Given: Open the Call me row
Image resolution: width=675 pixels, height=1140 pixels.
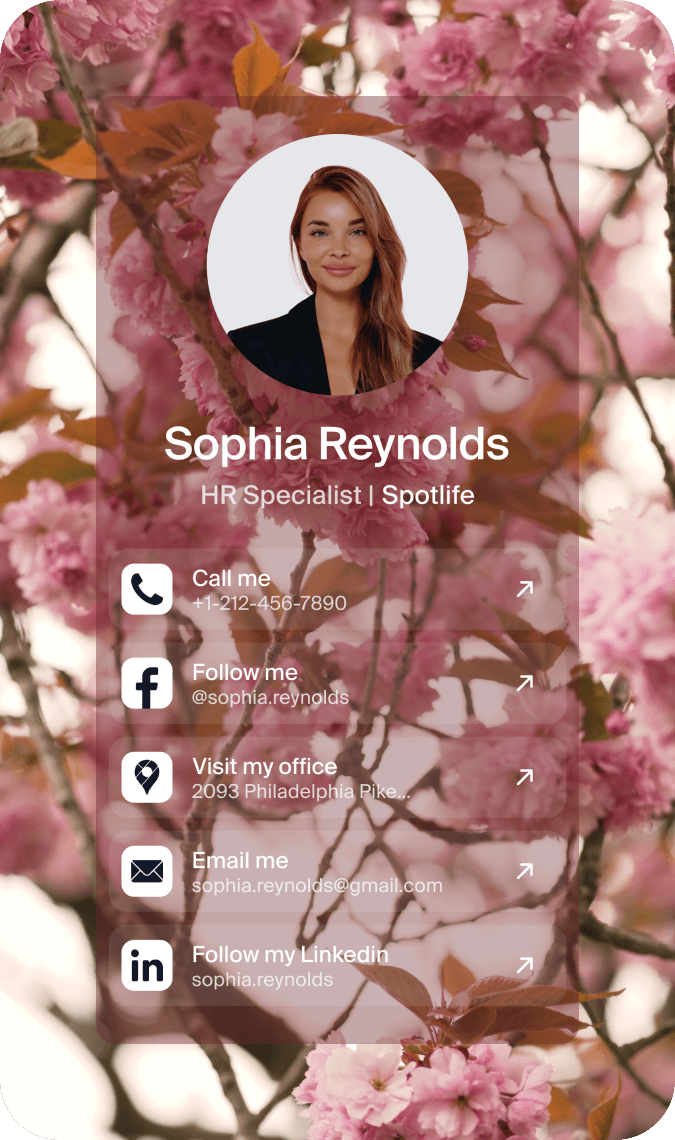Looking at the screenshot, I should tap(337, 589).
